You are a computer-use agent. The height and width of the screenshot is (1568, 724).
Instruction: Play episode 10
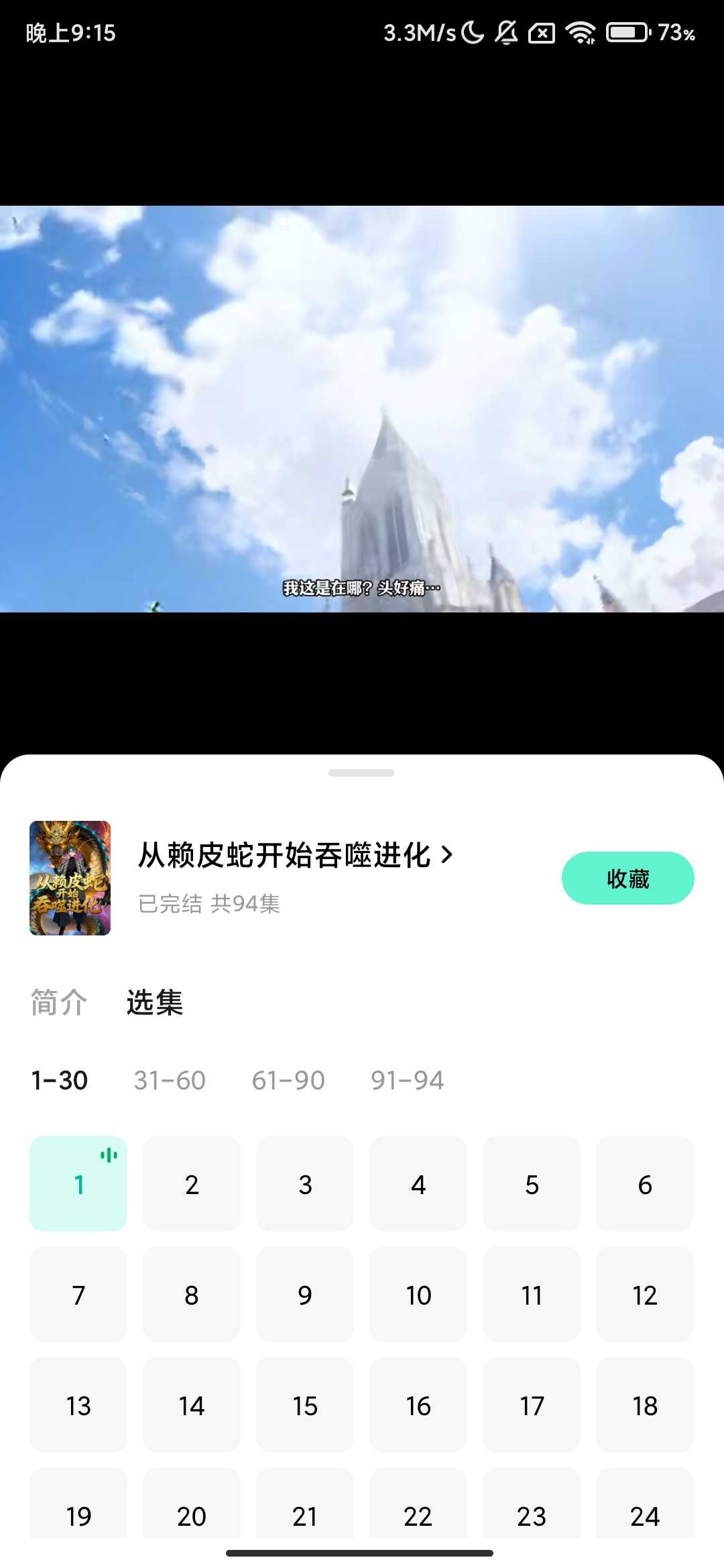click(x=418, y=1295)
